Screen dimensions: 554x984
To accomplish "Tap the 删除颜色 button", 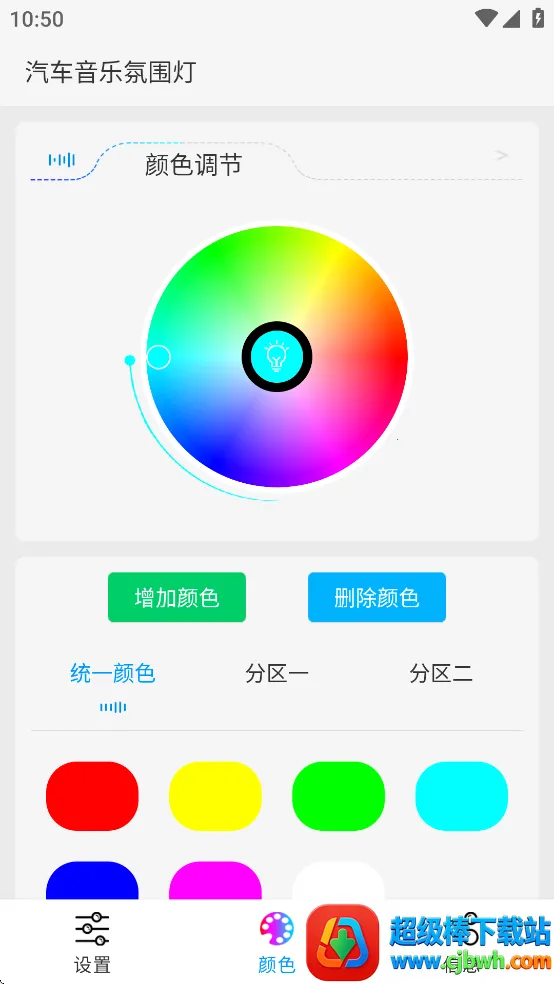I will pyautogui.click(x=377, y=597).
